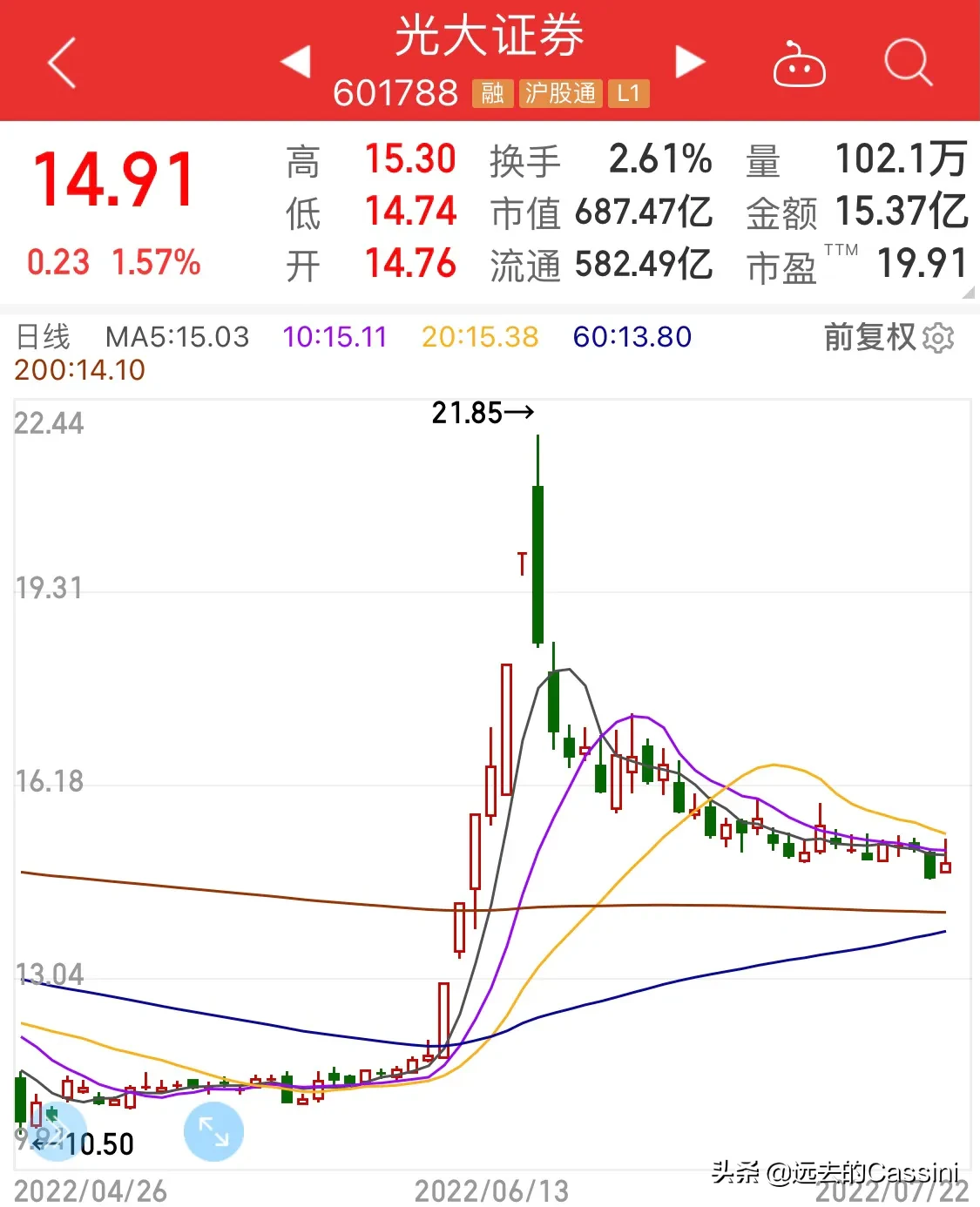Open stock search magnifier
This screenshot has width=980, height=1207.
tap(908, 62)
